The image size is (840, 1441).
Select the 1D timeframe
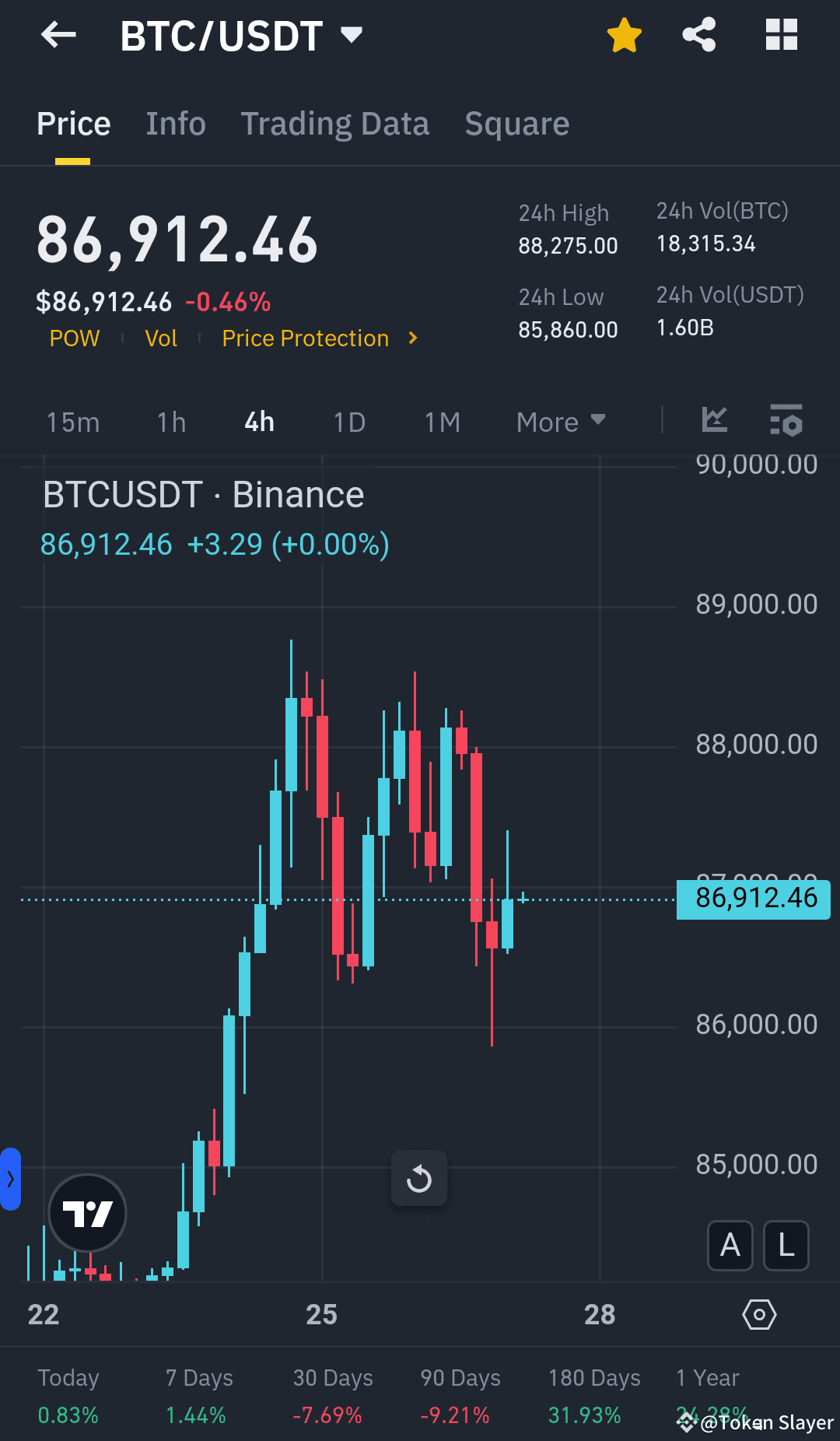pyautogui.click(x=348, y=421)
